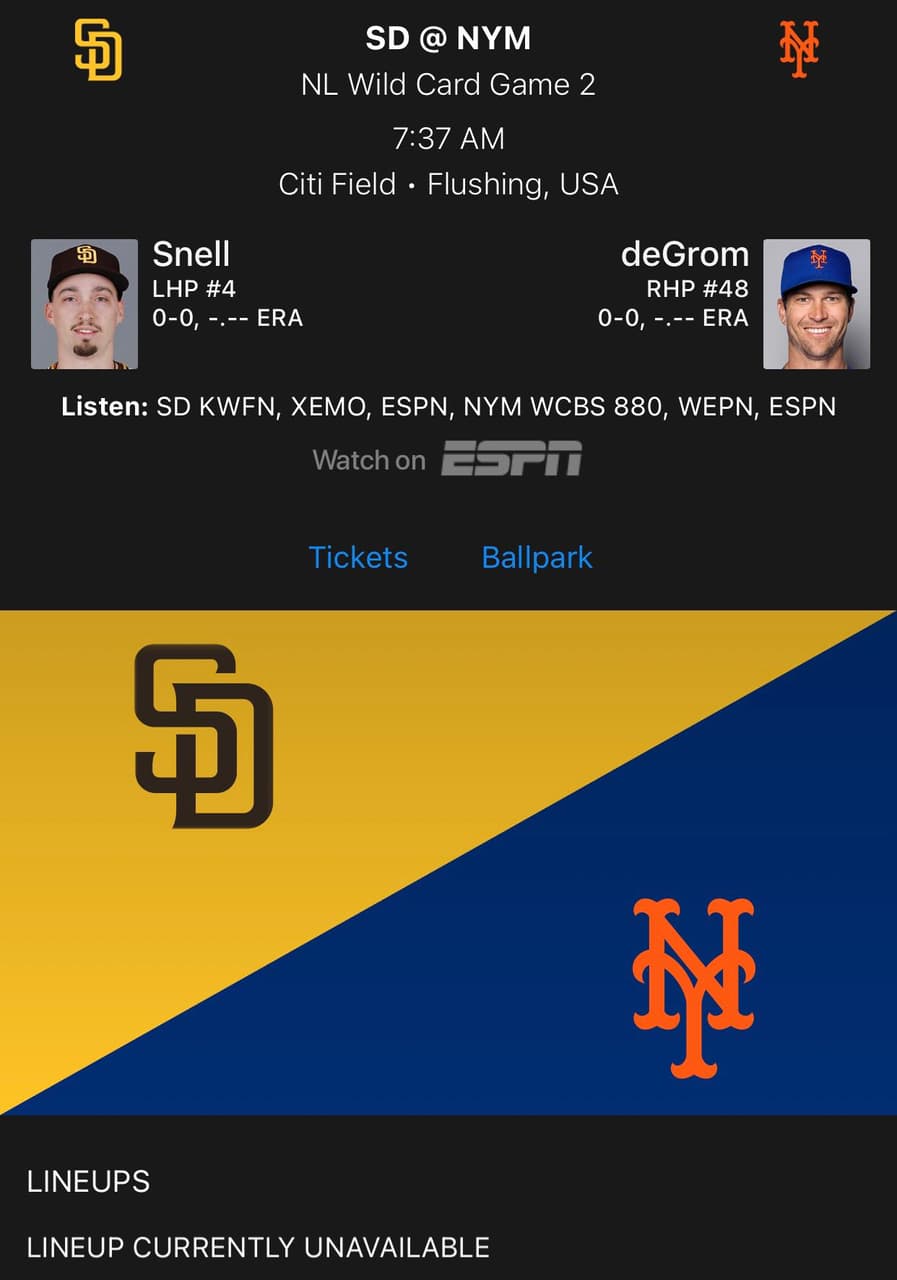
Task: Click the NL Wild Card Game 2 label
Action: 448,85
